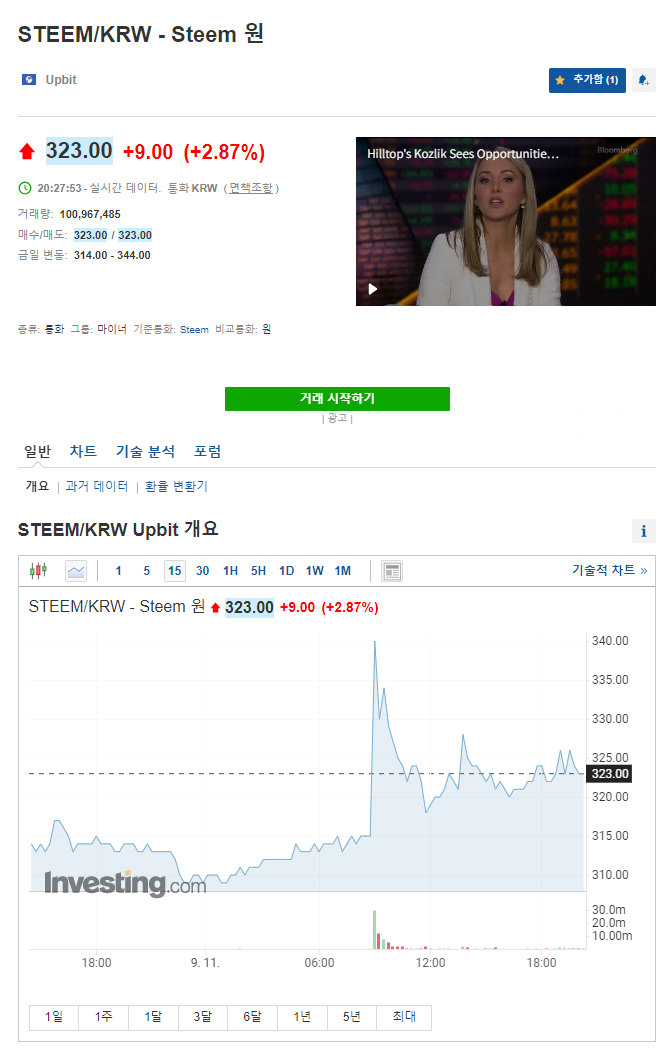Image resolution: width=661 pixels, height=1053 pixels.
Task: Tap the 면책조항 disclaimer link
Action: (251, 188)
